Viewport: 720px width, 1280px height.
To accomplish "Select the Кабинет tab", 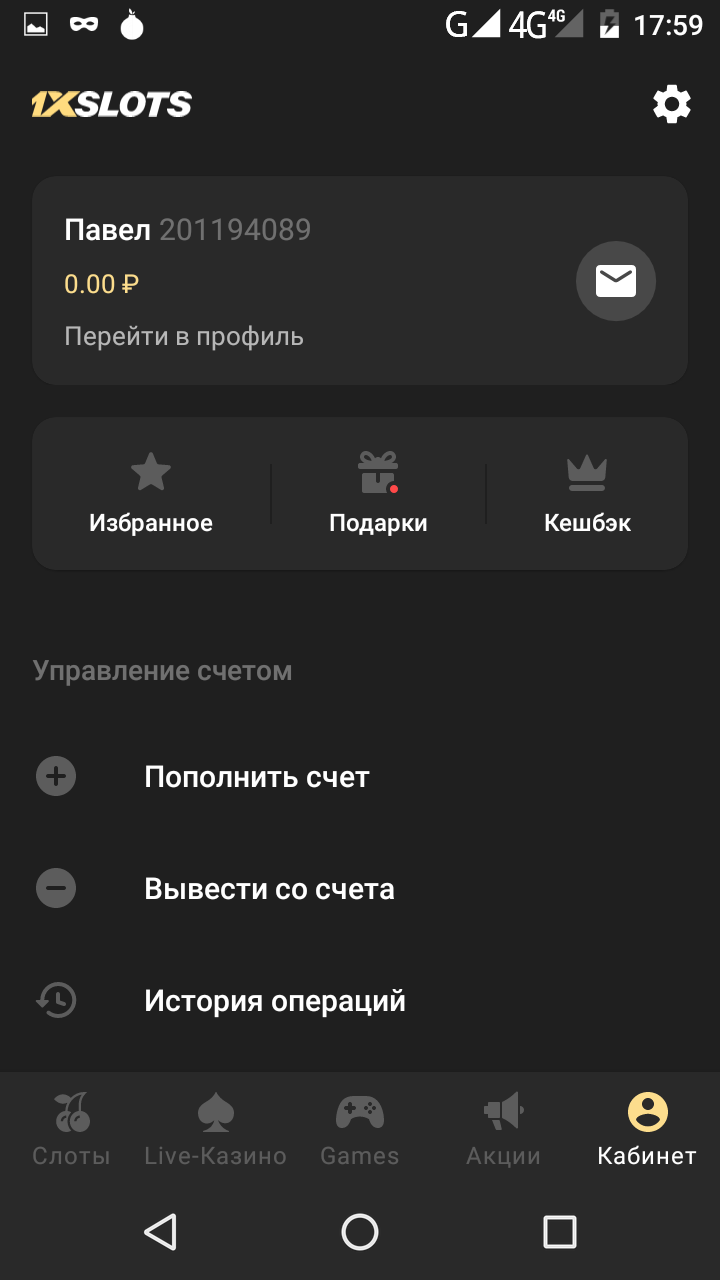I will pos(647,1130).
